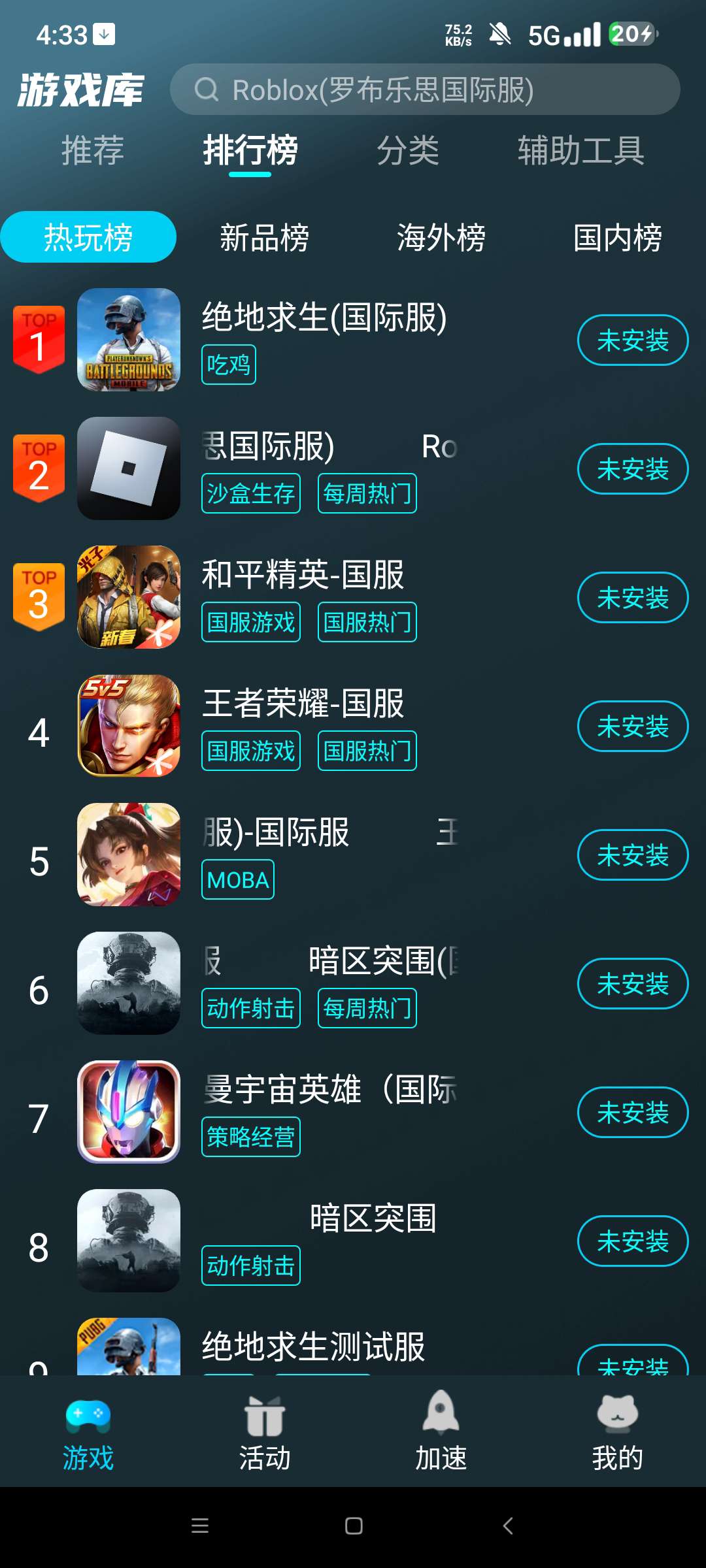
Task: Go to the 活动 tab
Action: pos(265,1431)
